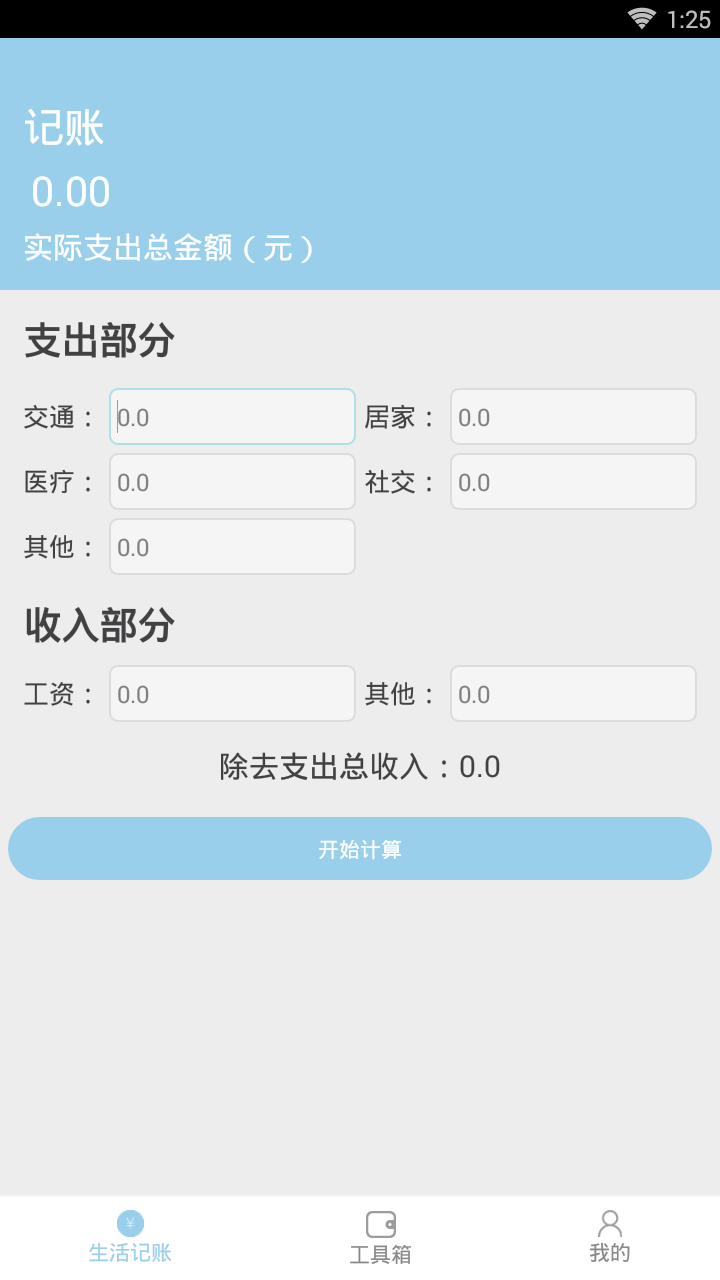The height and width of the screenshot is (1280, 720).
Task: Click the 支出部分 section heading
Action: click(x=100, y=340)
